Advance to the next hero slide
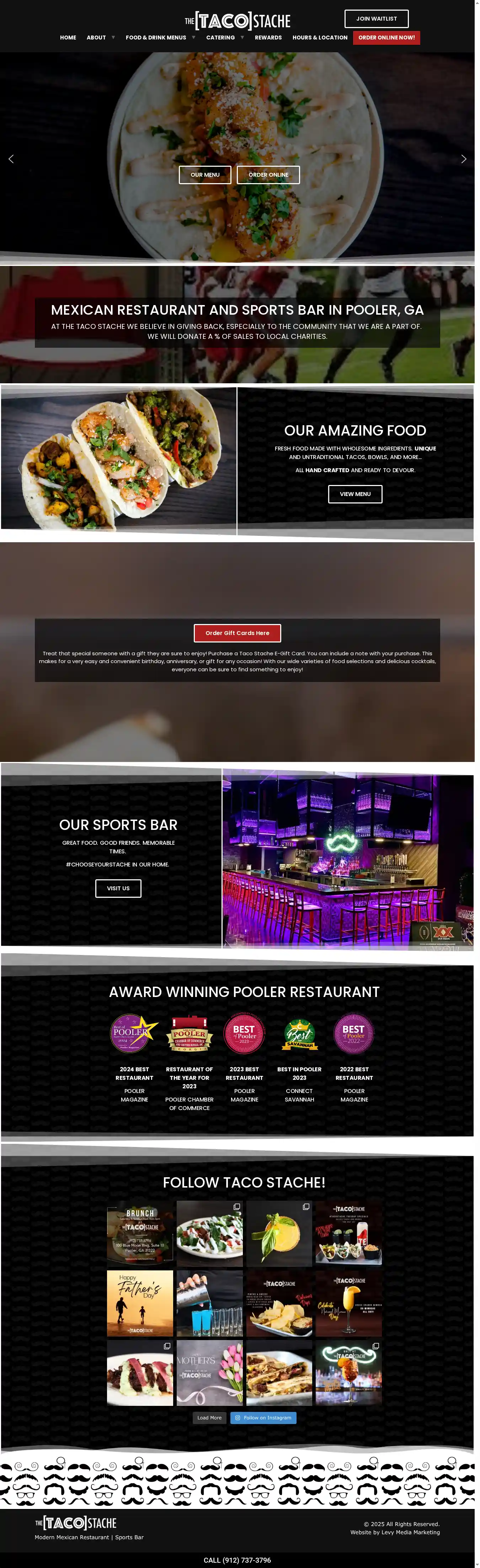This screenshot has height=1568, width=480. (x=463, y=159)
